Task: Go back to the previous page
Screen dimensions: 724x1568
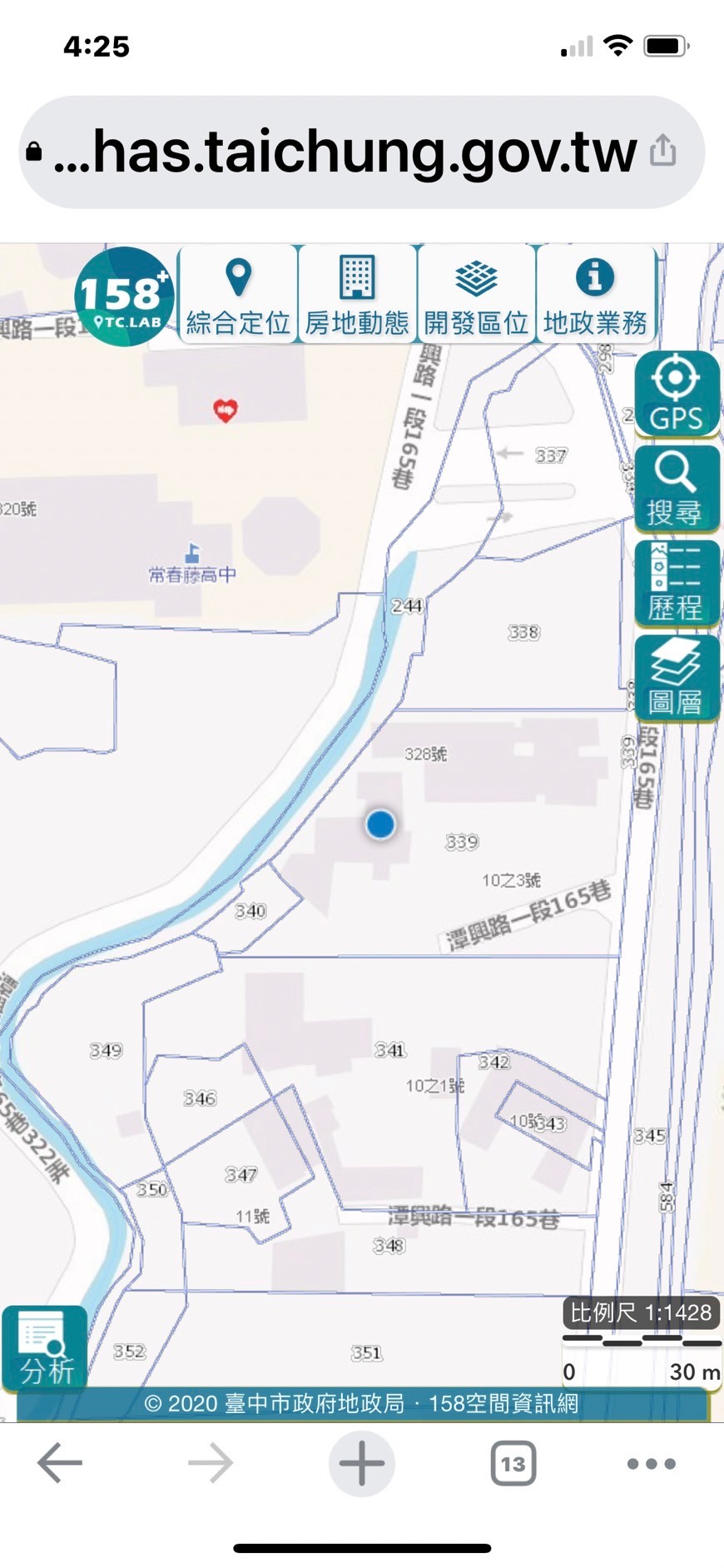Action: (x=60, y=1464)
